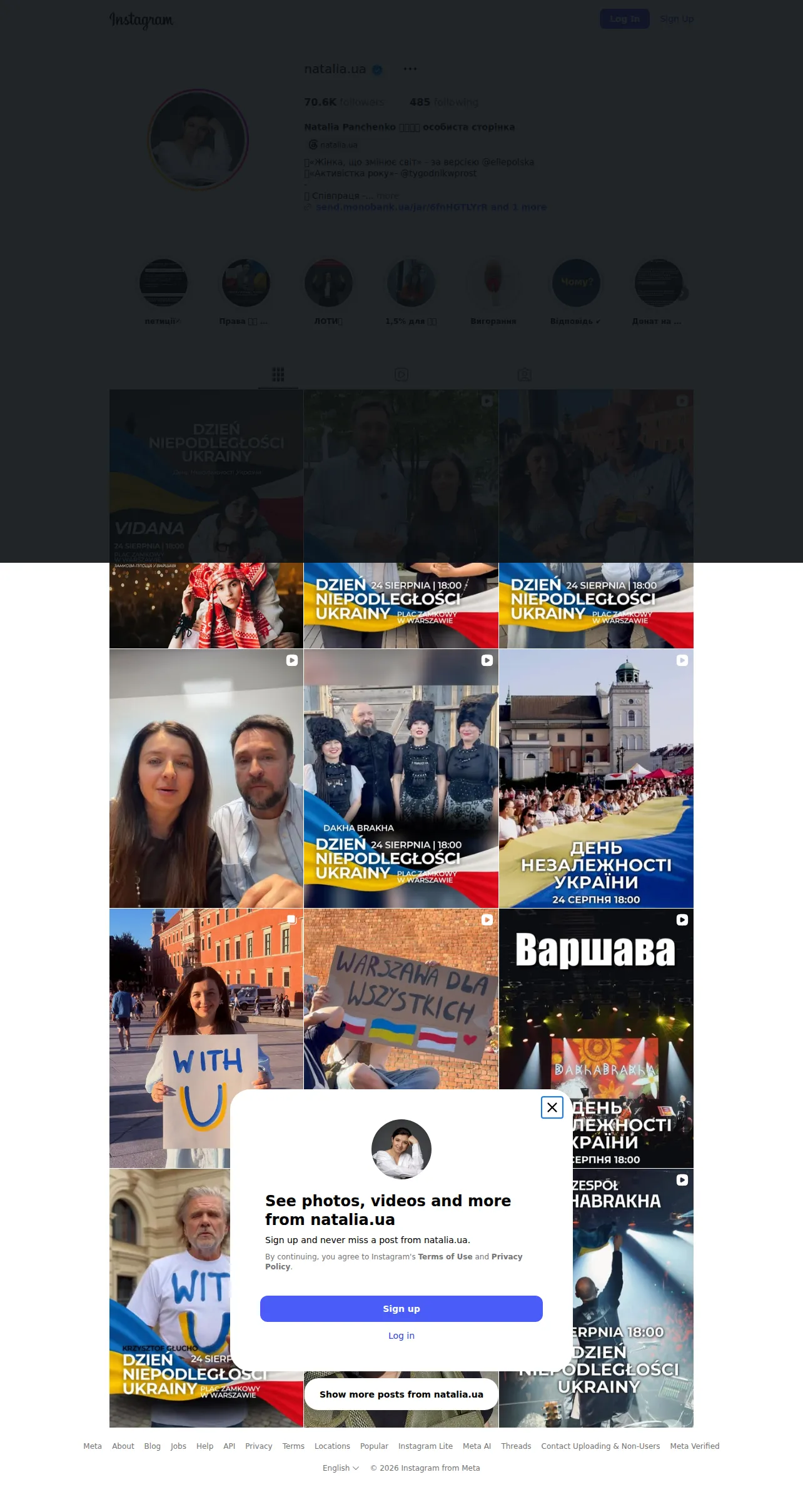Open the WARSZAWA DLA WSZYSTKICH sign post
Screen dimensions: 803x1512
tap(401, 999)
